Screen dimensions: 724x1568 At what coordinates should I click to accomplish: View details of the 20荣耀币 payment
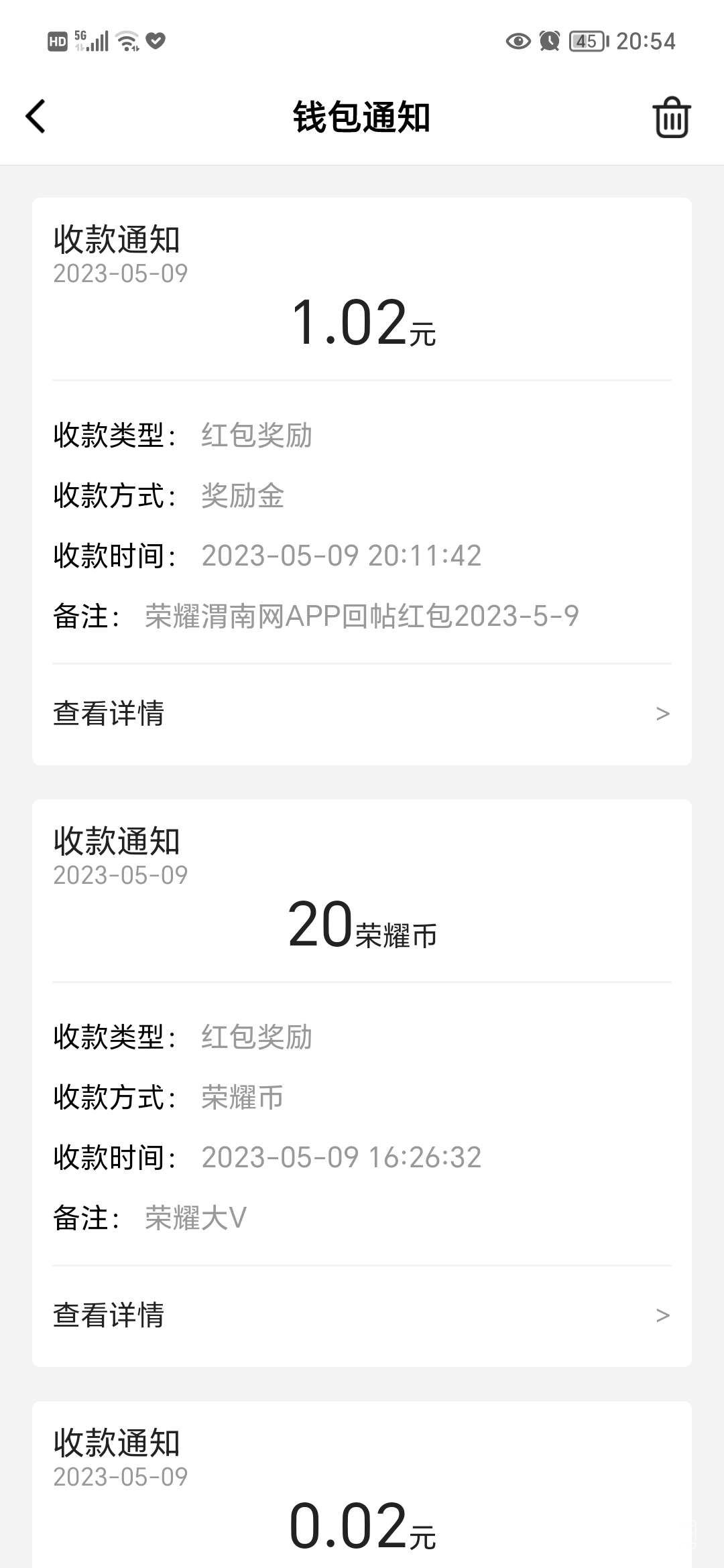[362, 1315]
